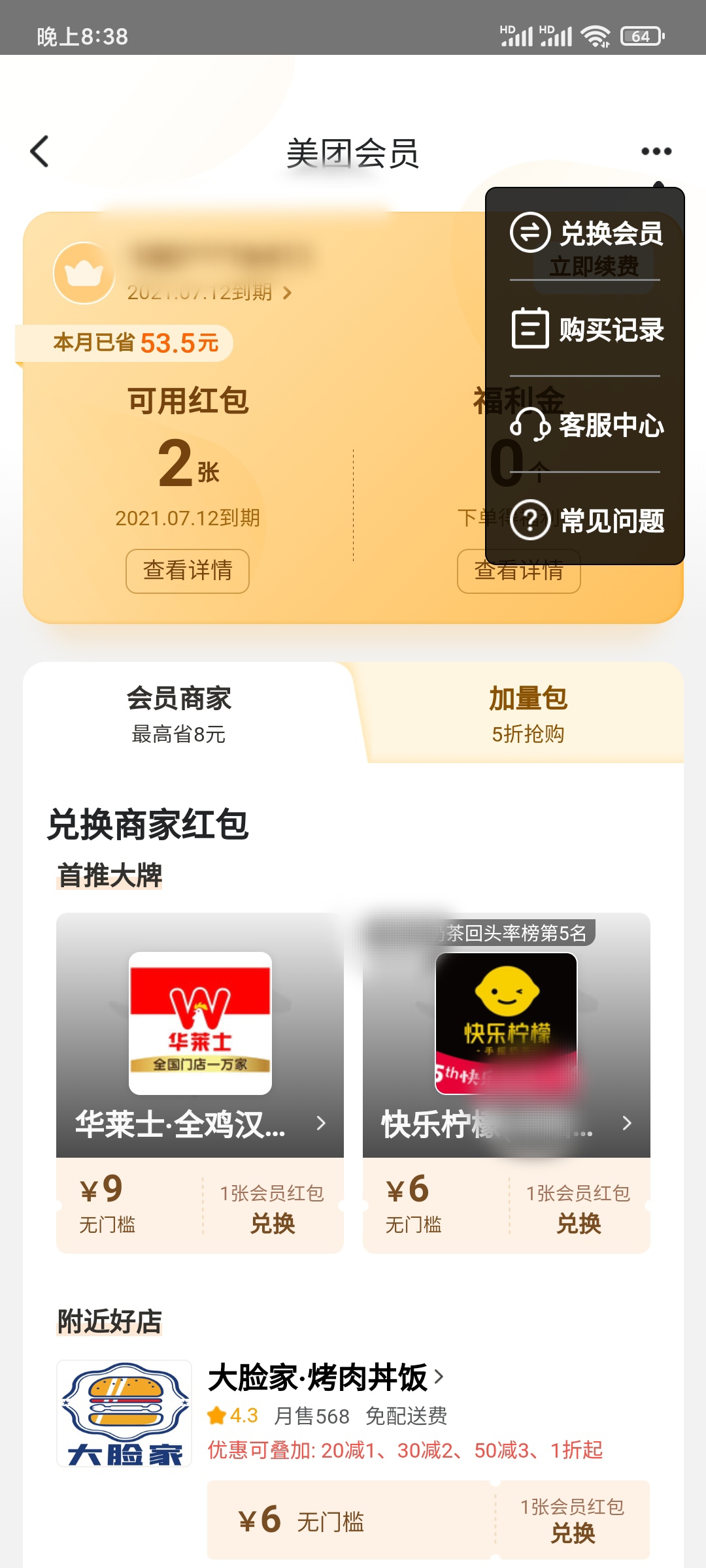Image resolution: width=706 pixels, height=1568 pixels.
Task: Click the notepad icon beside 购买记录
Action: 531,329
